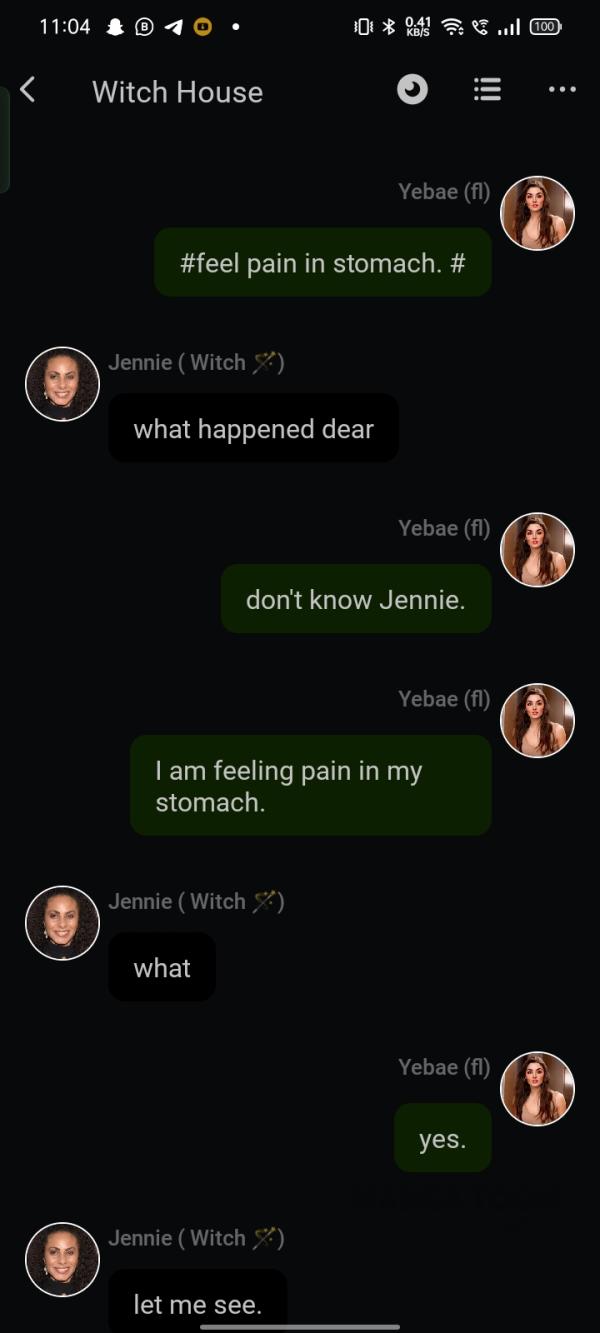
Task: Go back from Witch House chat
Action: tap(28, 91)
